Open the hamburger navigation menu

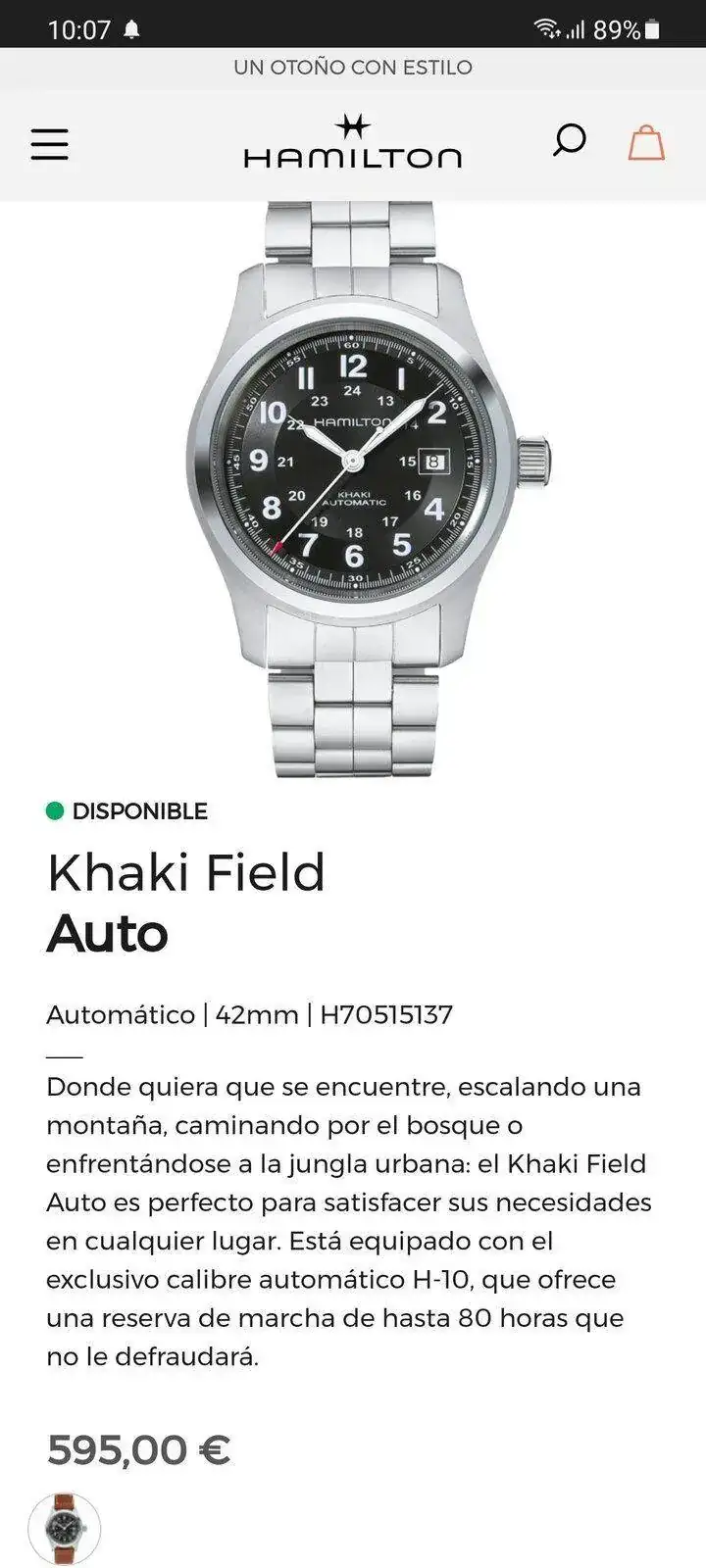coord(49,144)
